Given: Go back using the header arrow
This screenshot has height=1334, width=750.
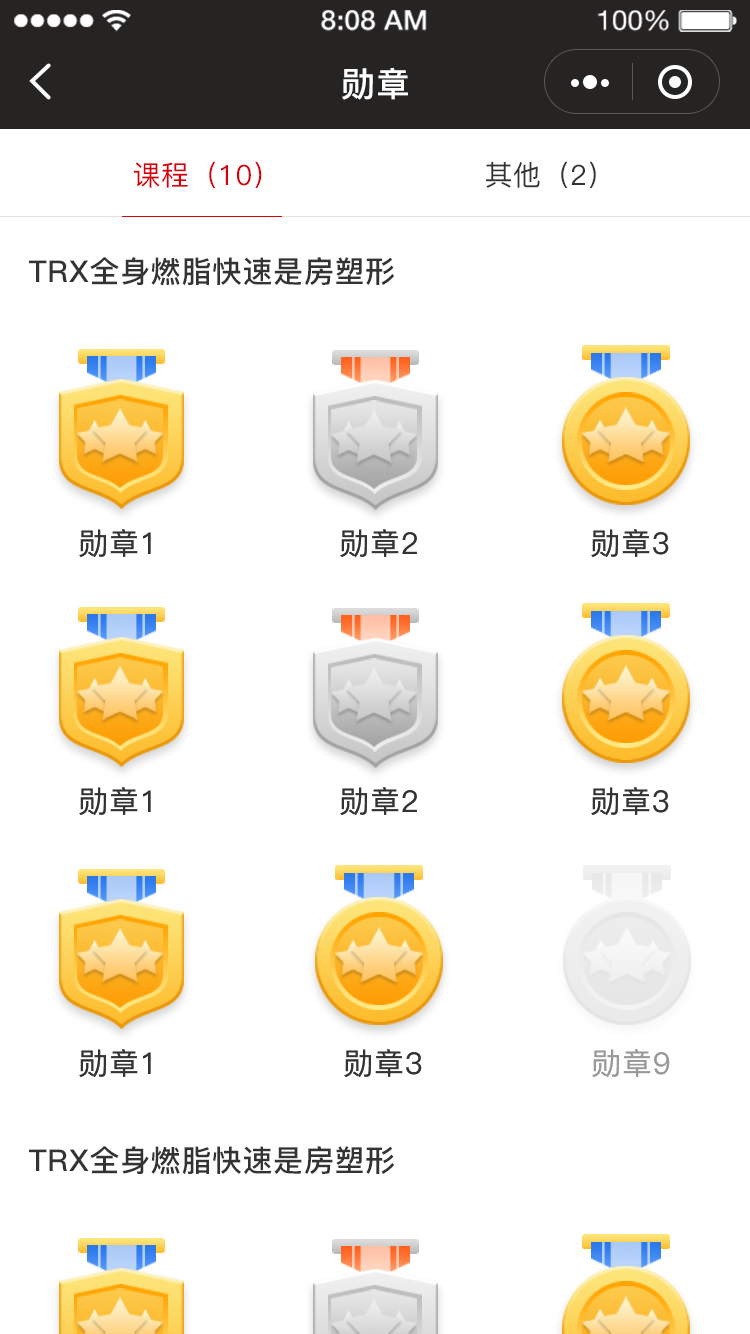Looking at the screenshot, I should [41, 82].
